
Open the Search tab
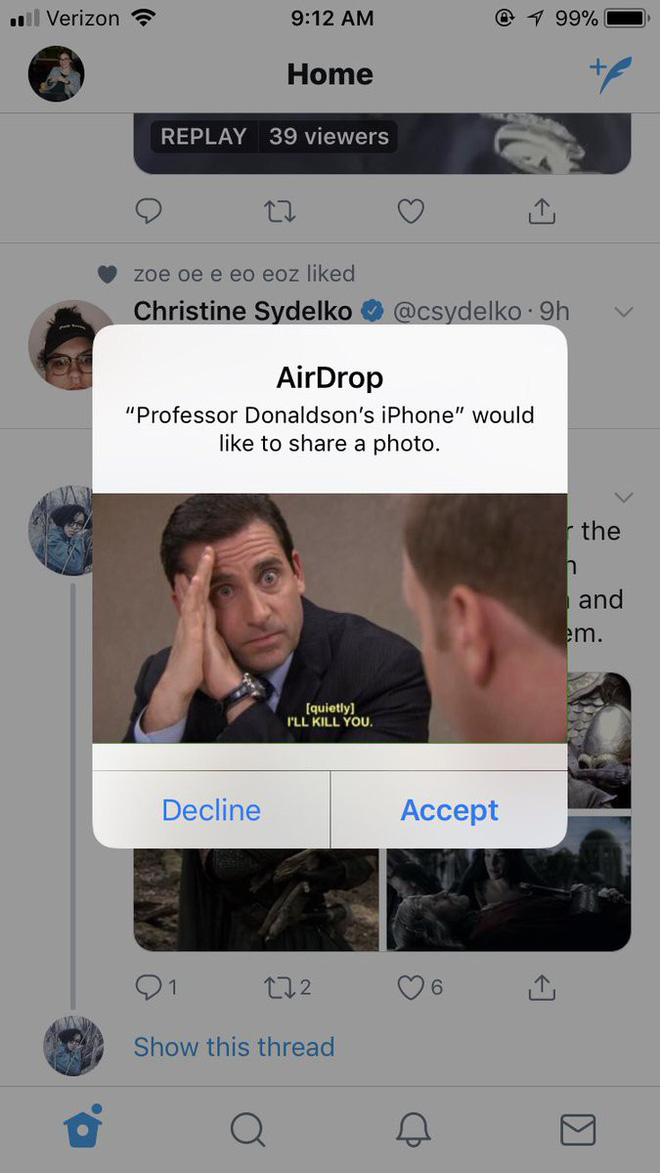pyautogui.click(x=247, y=1129)
